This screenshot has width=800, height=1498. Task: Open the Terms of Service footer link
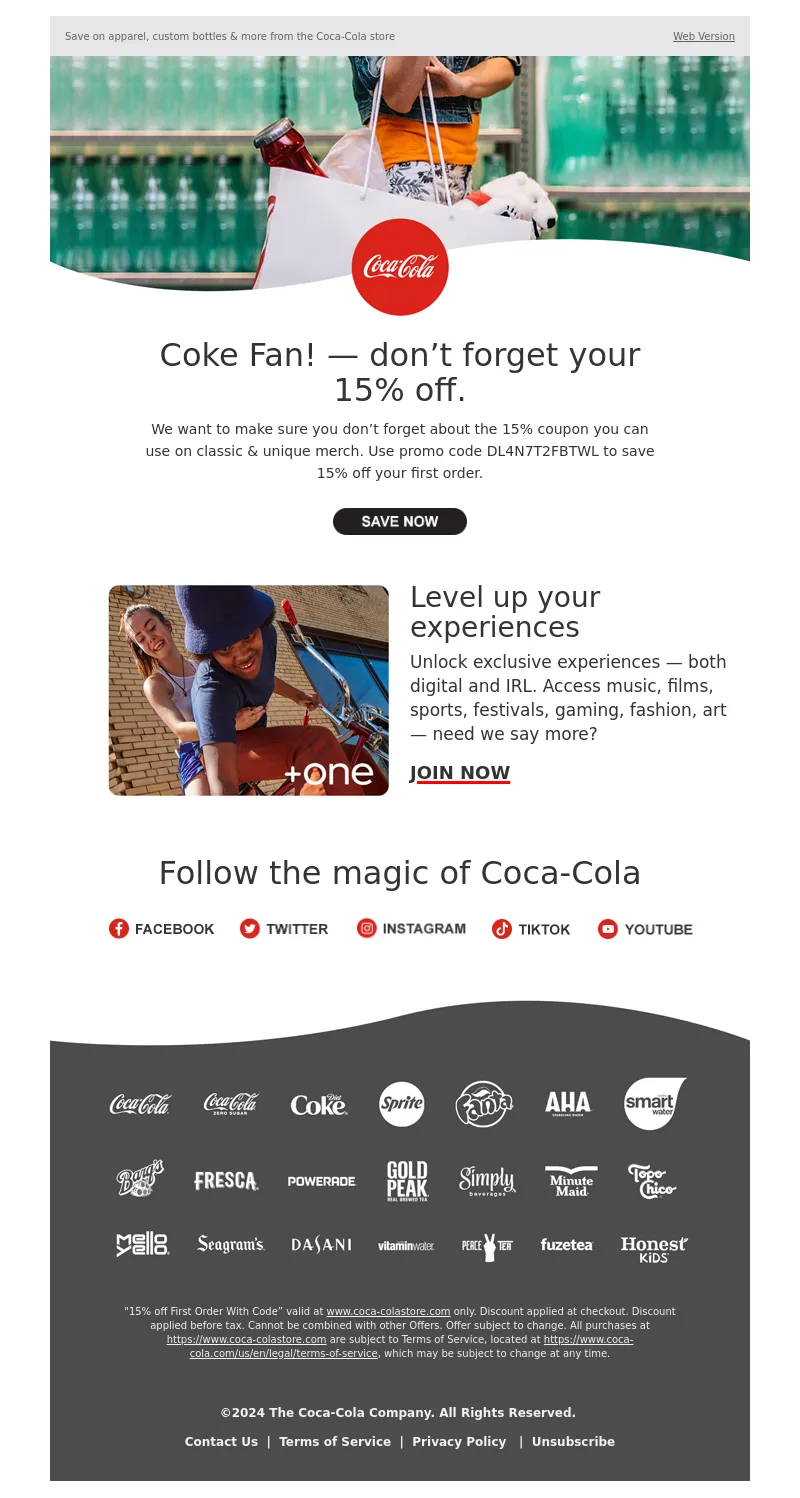pyautogui.click(x=335, y=1441)
